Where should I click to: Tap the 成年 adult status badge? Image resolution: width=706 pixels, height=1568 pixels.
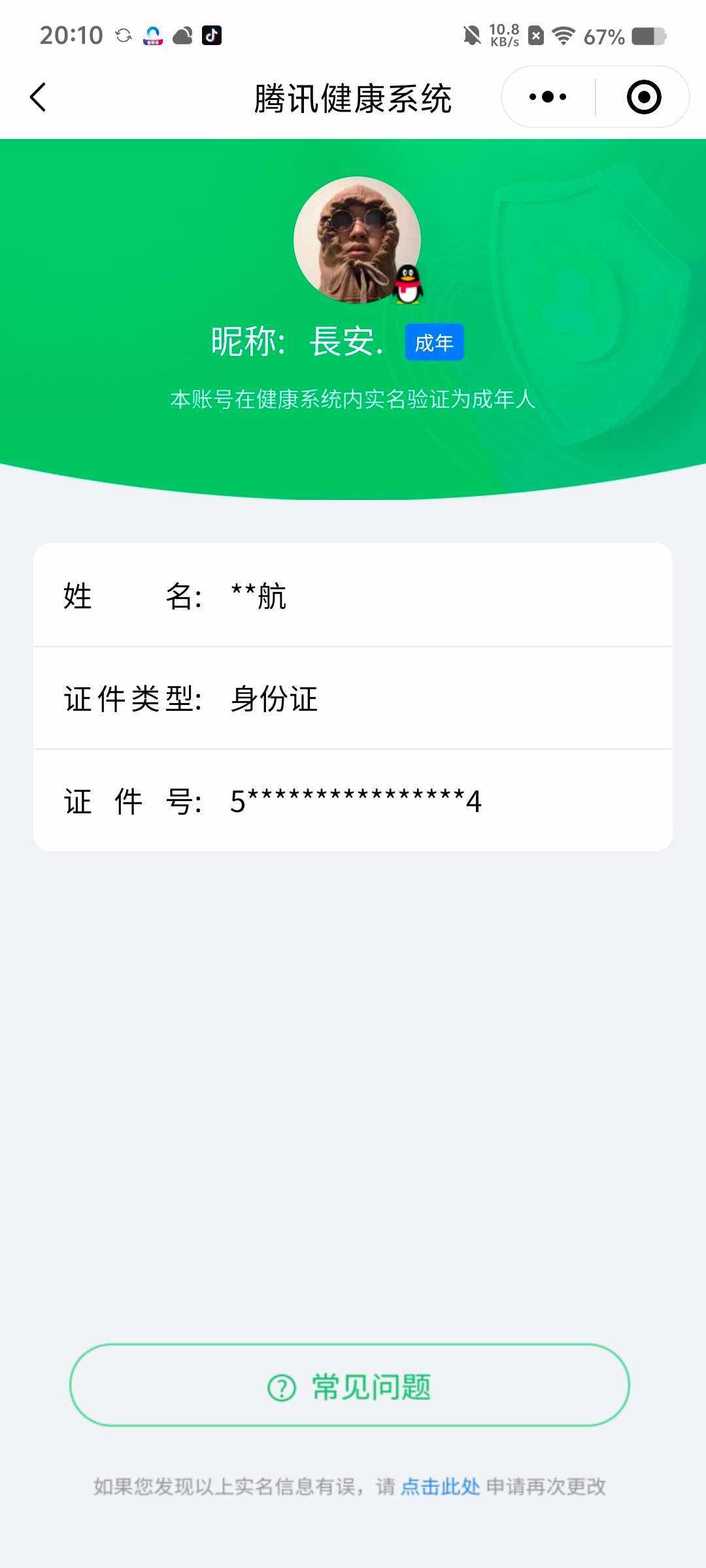point(435,342)
